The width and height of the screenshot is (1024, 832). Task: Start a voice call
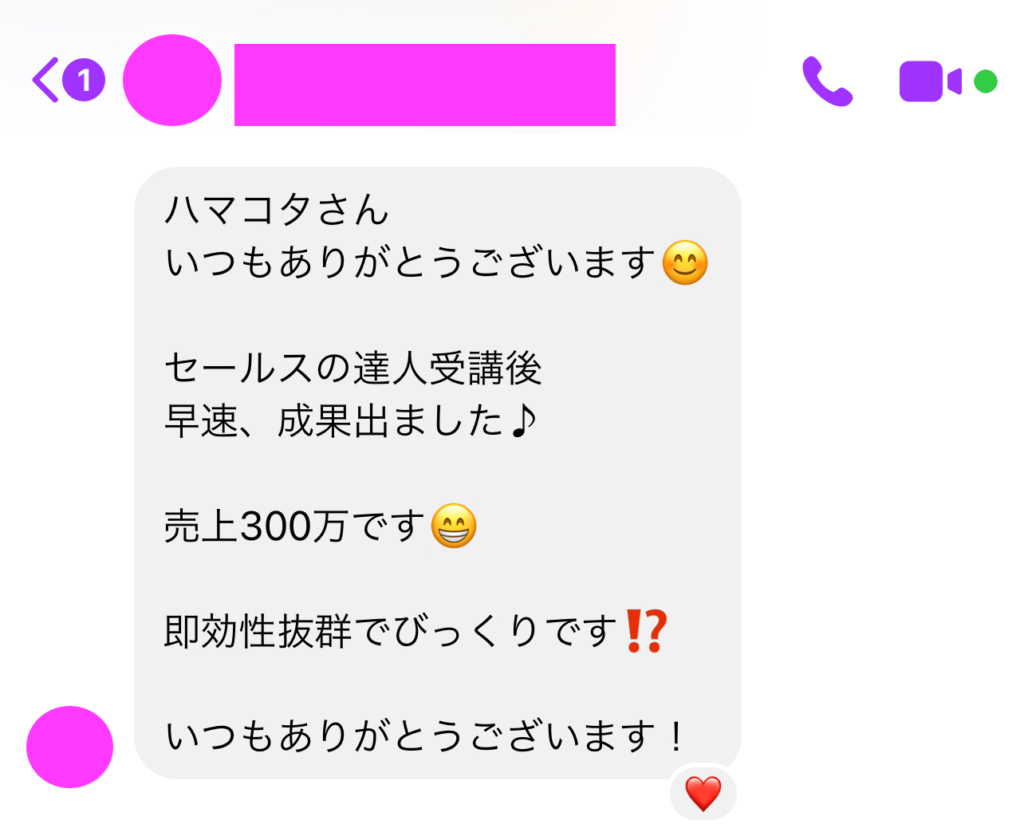point(827,81)
